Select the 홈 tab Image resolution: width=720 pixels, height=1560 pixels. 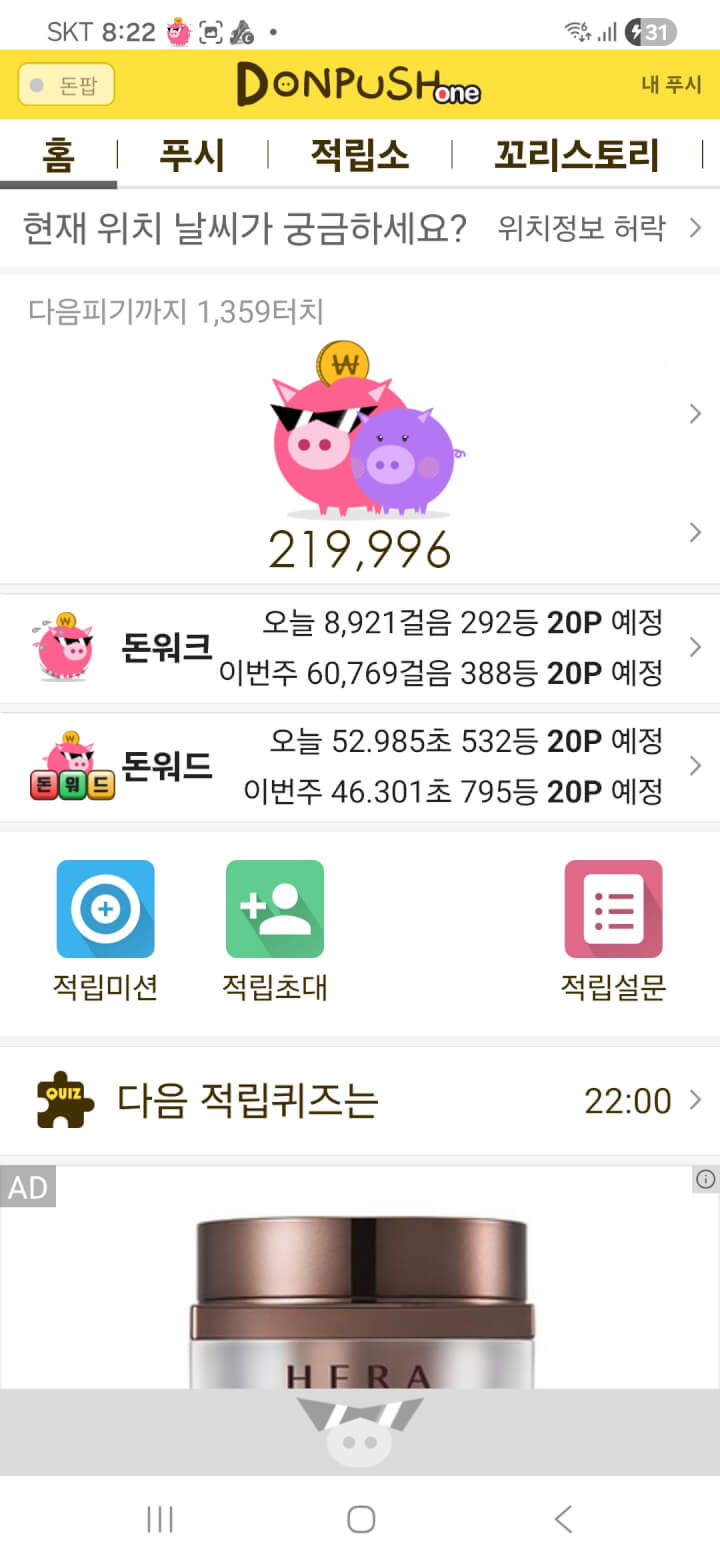pyautogui.click(x=59, y=156)
